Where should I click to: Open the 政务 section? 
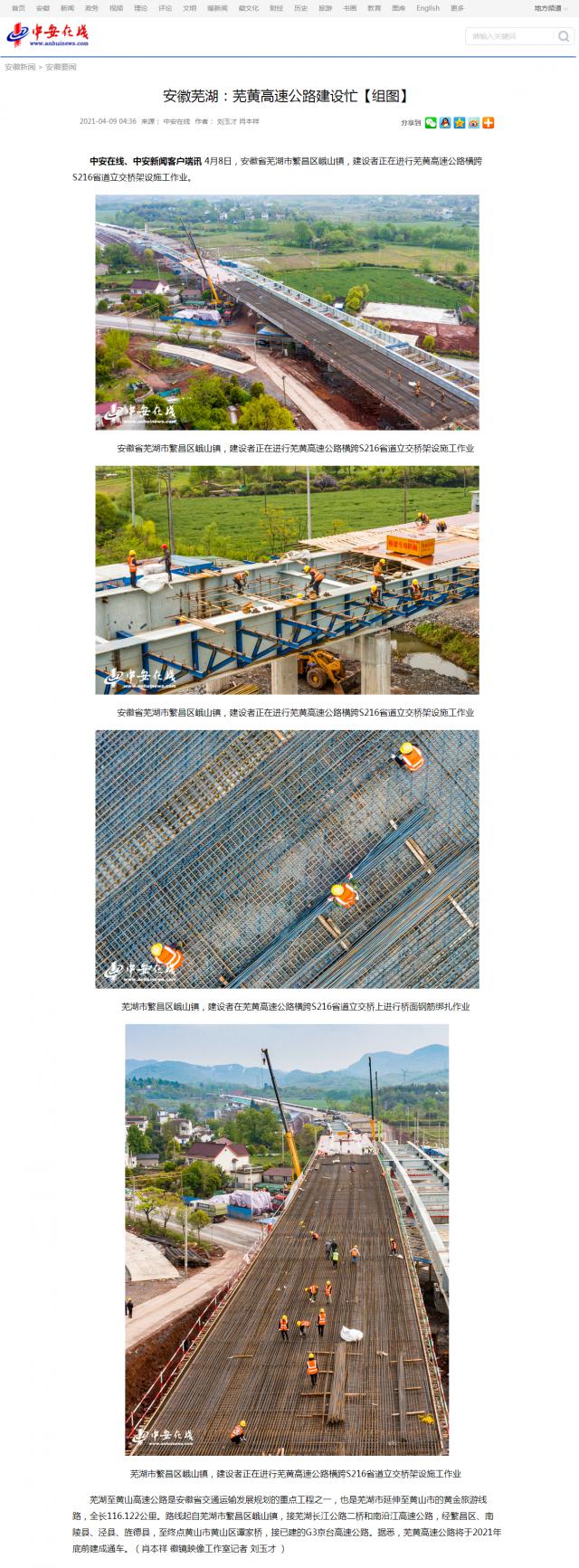[x=91, y=8]
